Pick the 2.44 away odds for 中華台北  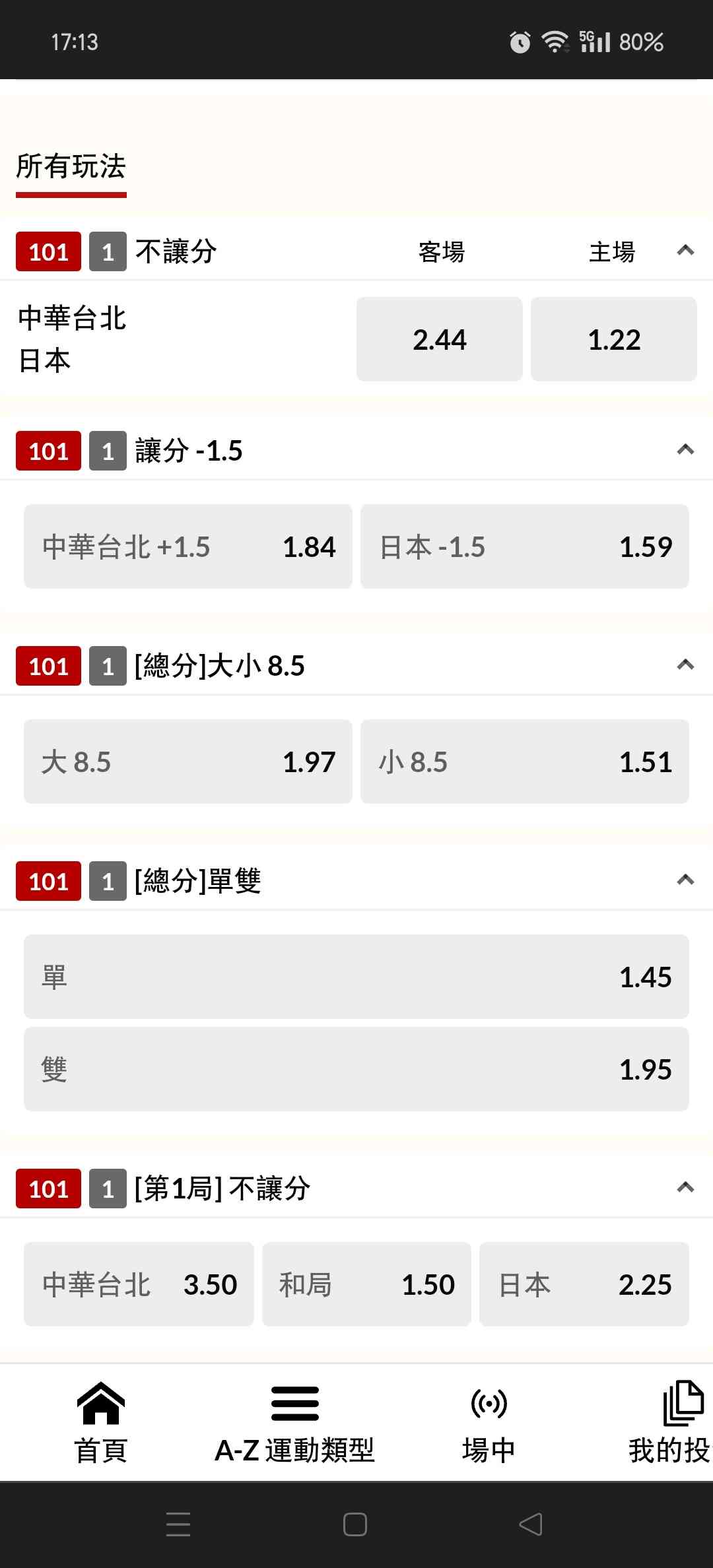tap(439, 339)
